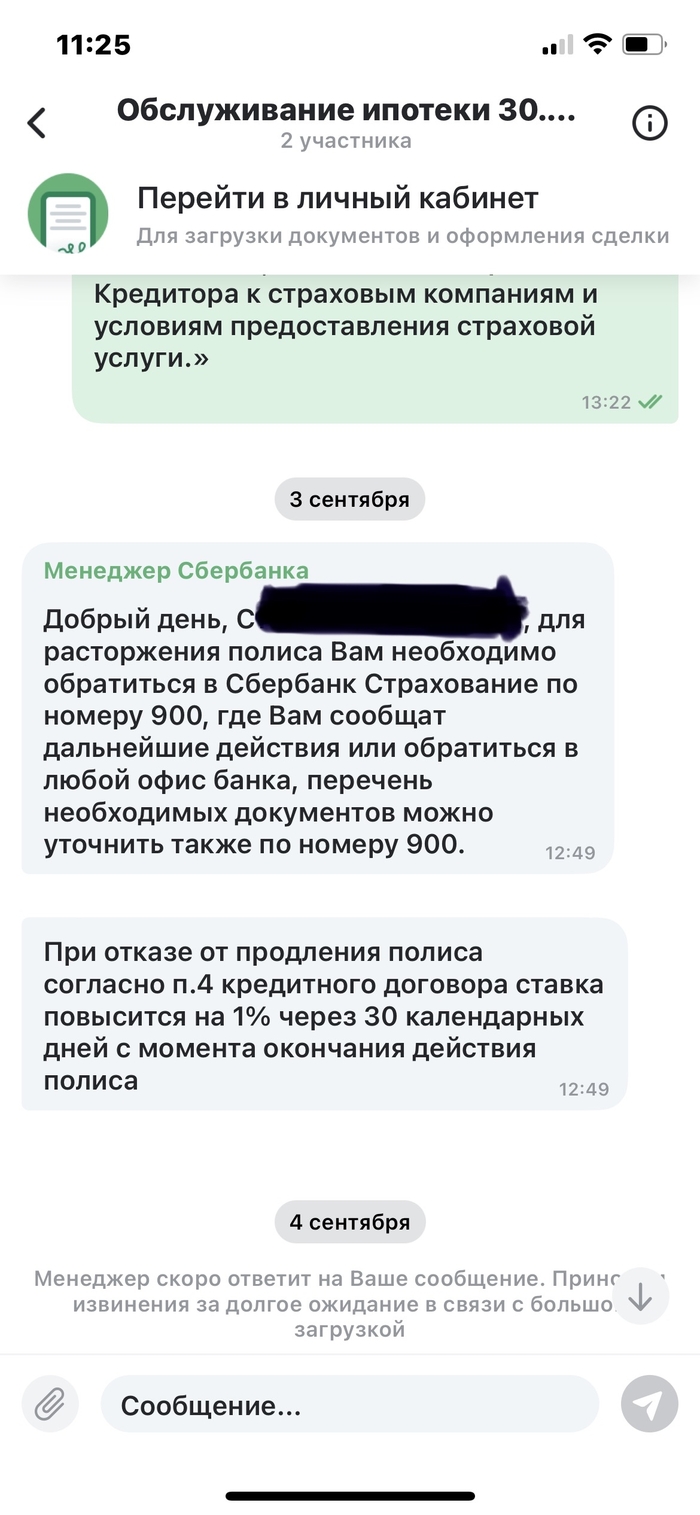
Task: Jump to latest messages with down arrow
Action: (x=639, y=1296)
